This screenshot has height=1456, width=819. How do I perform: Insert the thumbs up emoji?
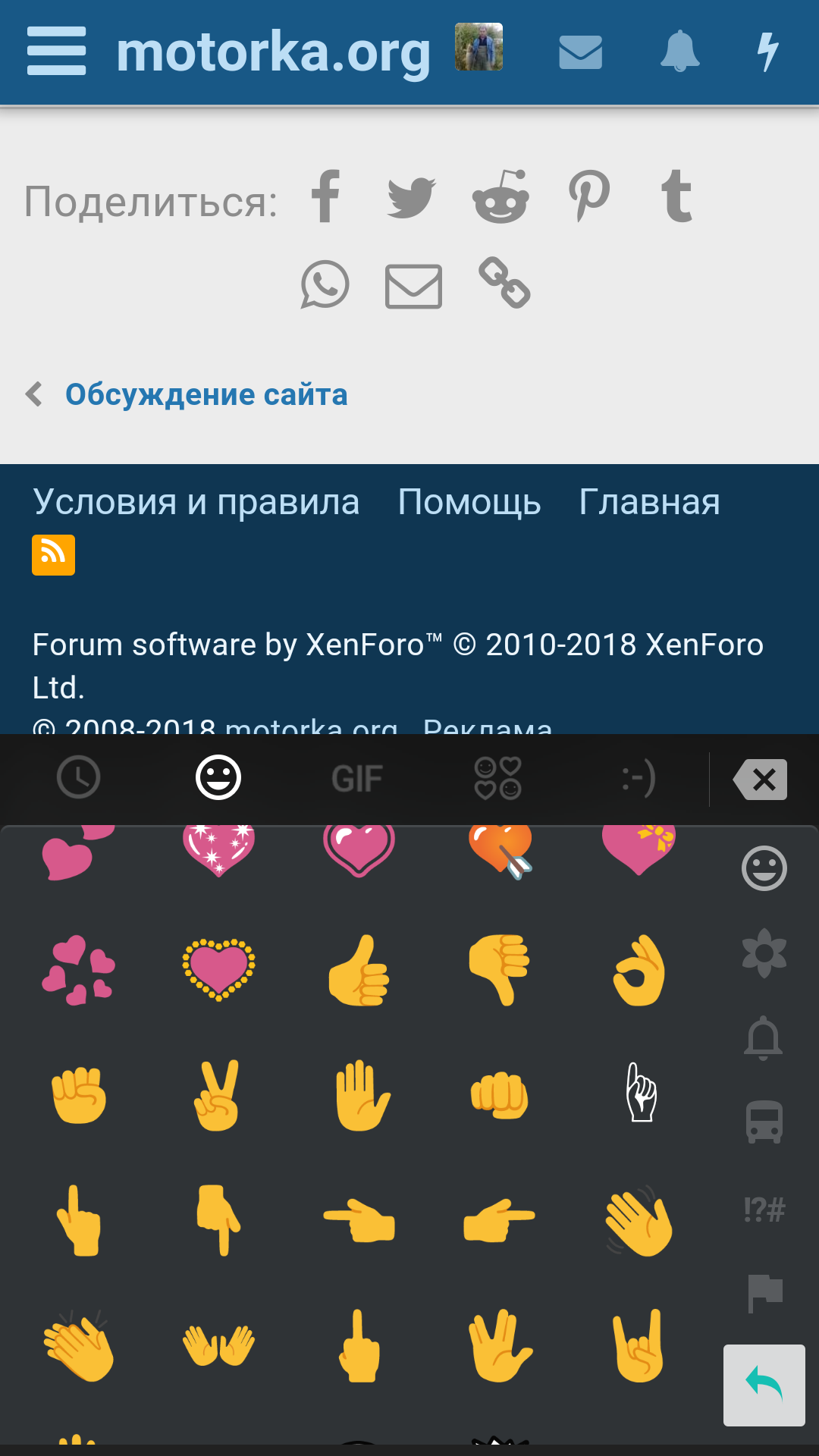click(x=359, y=971)
